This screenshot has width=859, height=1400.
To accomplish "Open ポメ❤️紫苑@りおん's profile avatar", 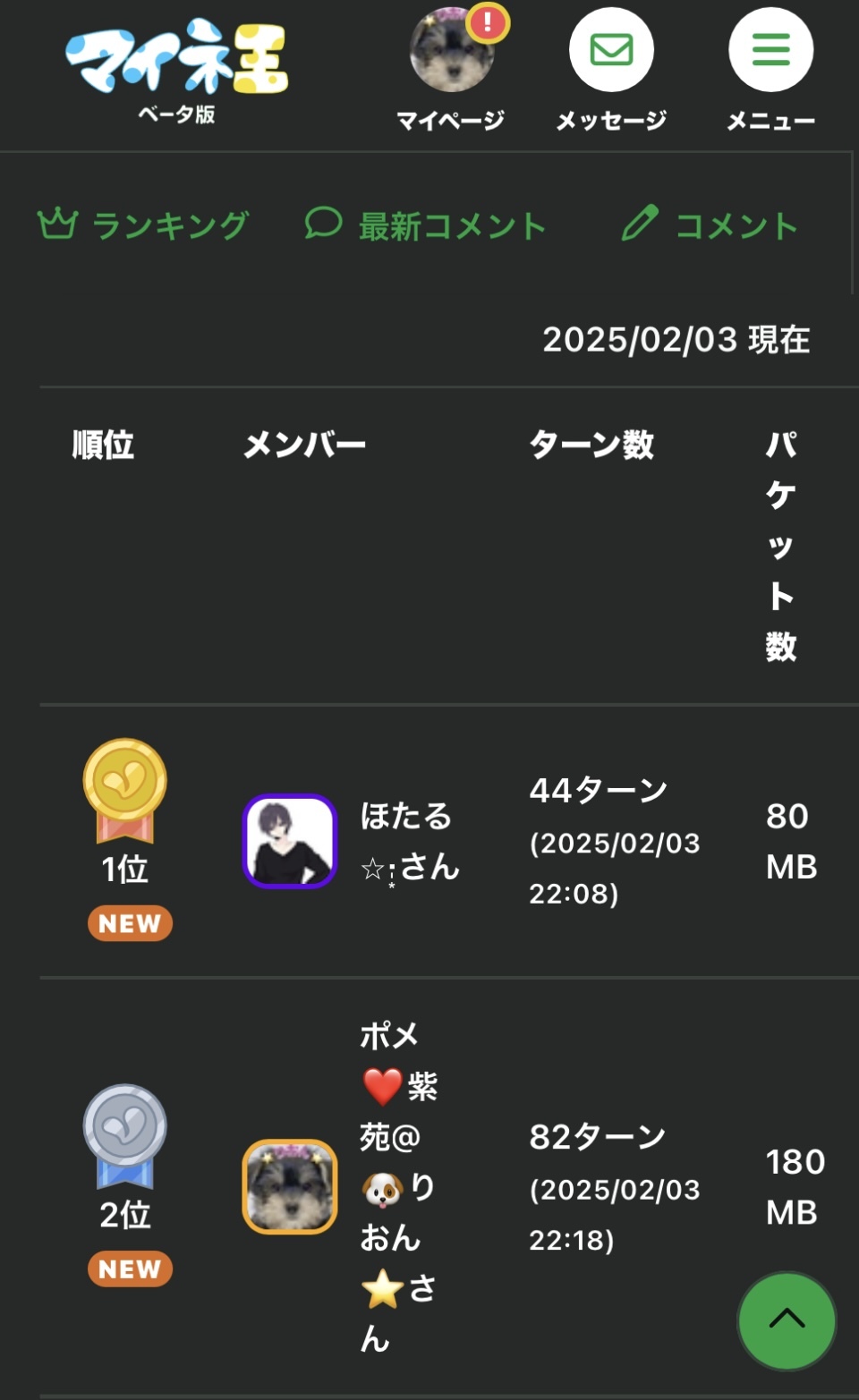I will pos(290,1186).
